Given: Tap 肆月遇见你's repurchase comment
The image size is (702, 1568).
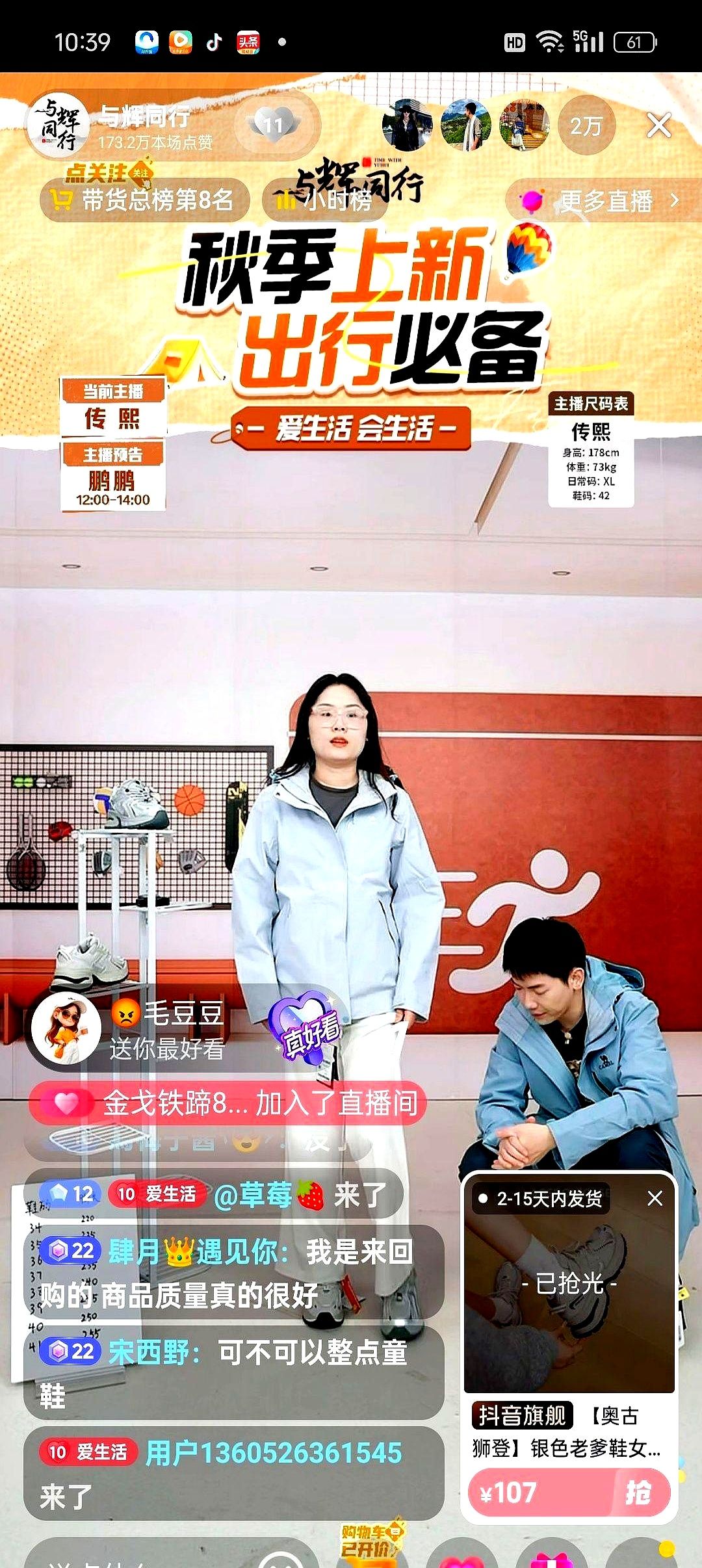Looking at the screenshot, I should (234, 1272).
